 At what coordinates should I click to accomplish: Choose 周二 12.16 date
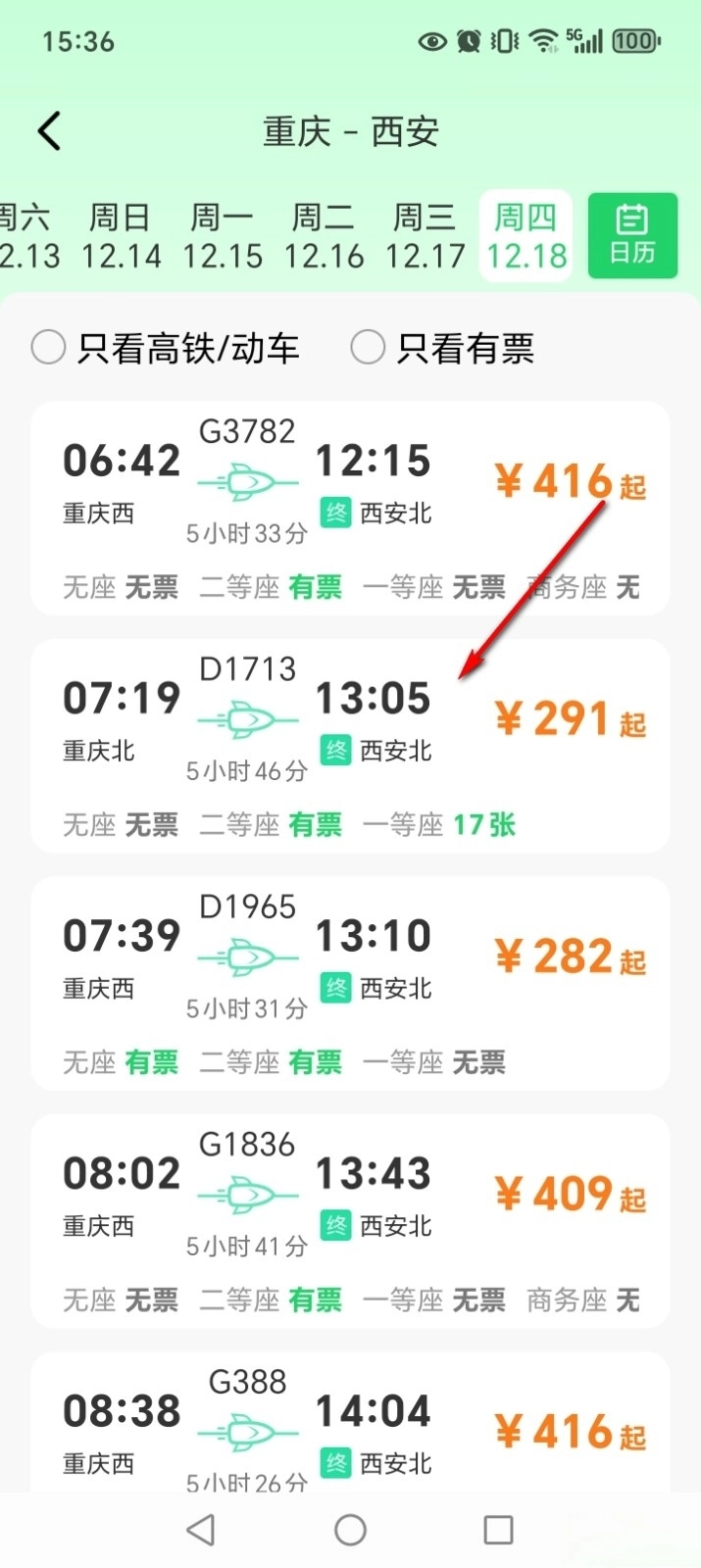[x=324, y=236]
